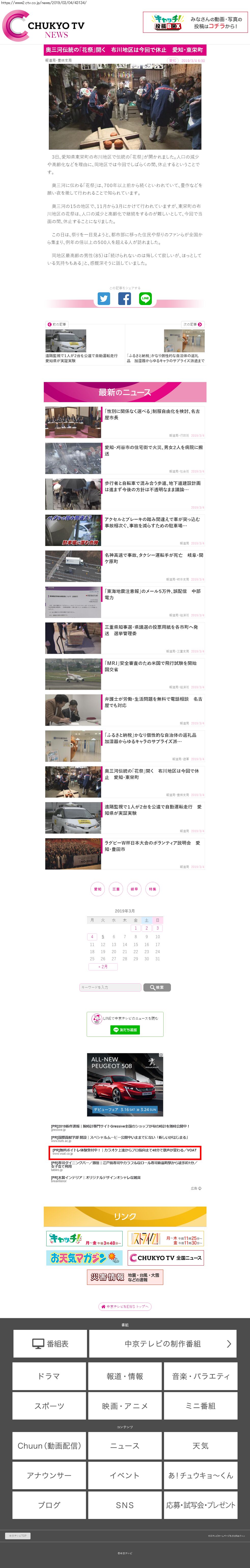This screenshot has height=1568, width=250.
Task: Select the 愛知 region filter
Action: [x=98, y=889]
